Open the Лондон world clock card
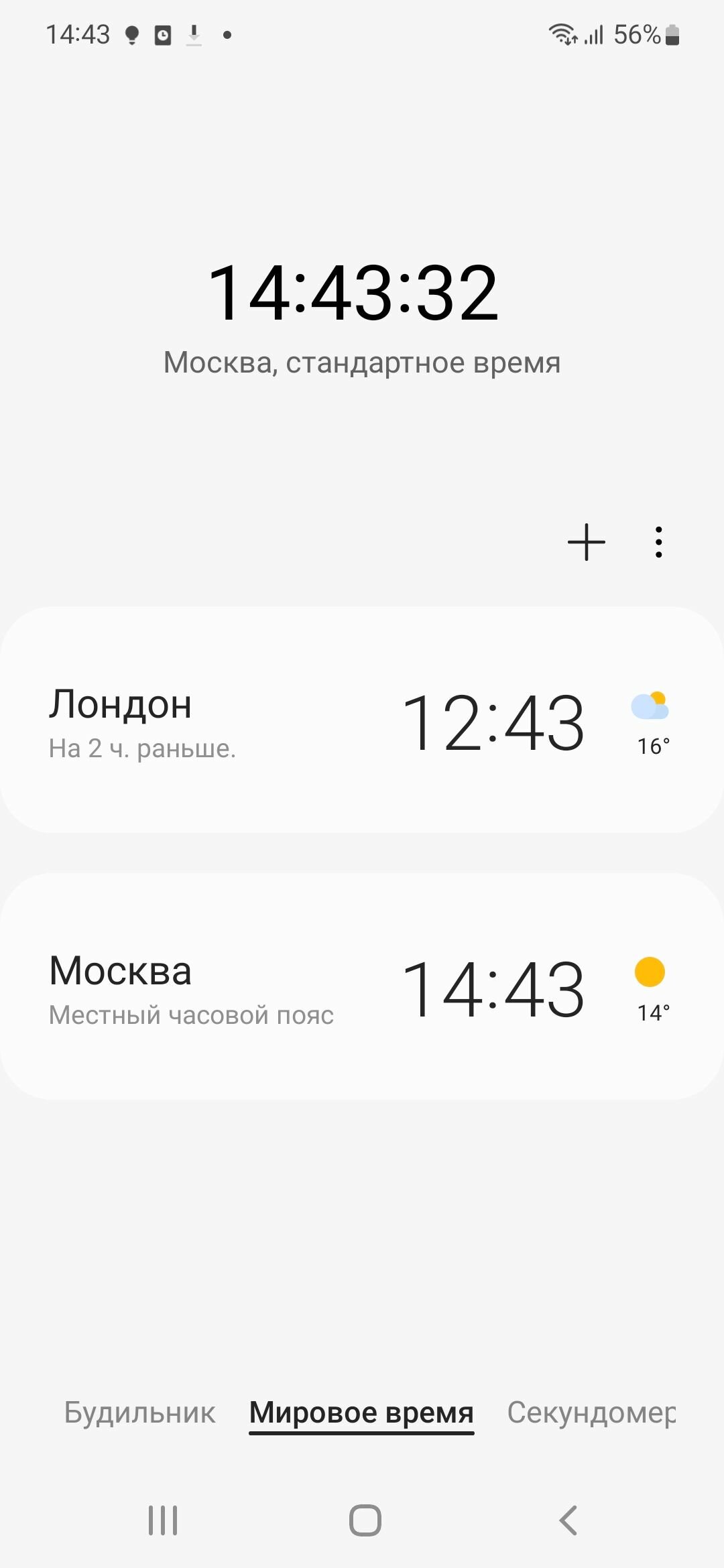 (x=362, y=720)
